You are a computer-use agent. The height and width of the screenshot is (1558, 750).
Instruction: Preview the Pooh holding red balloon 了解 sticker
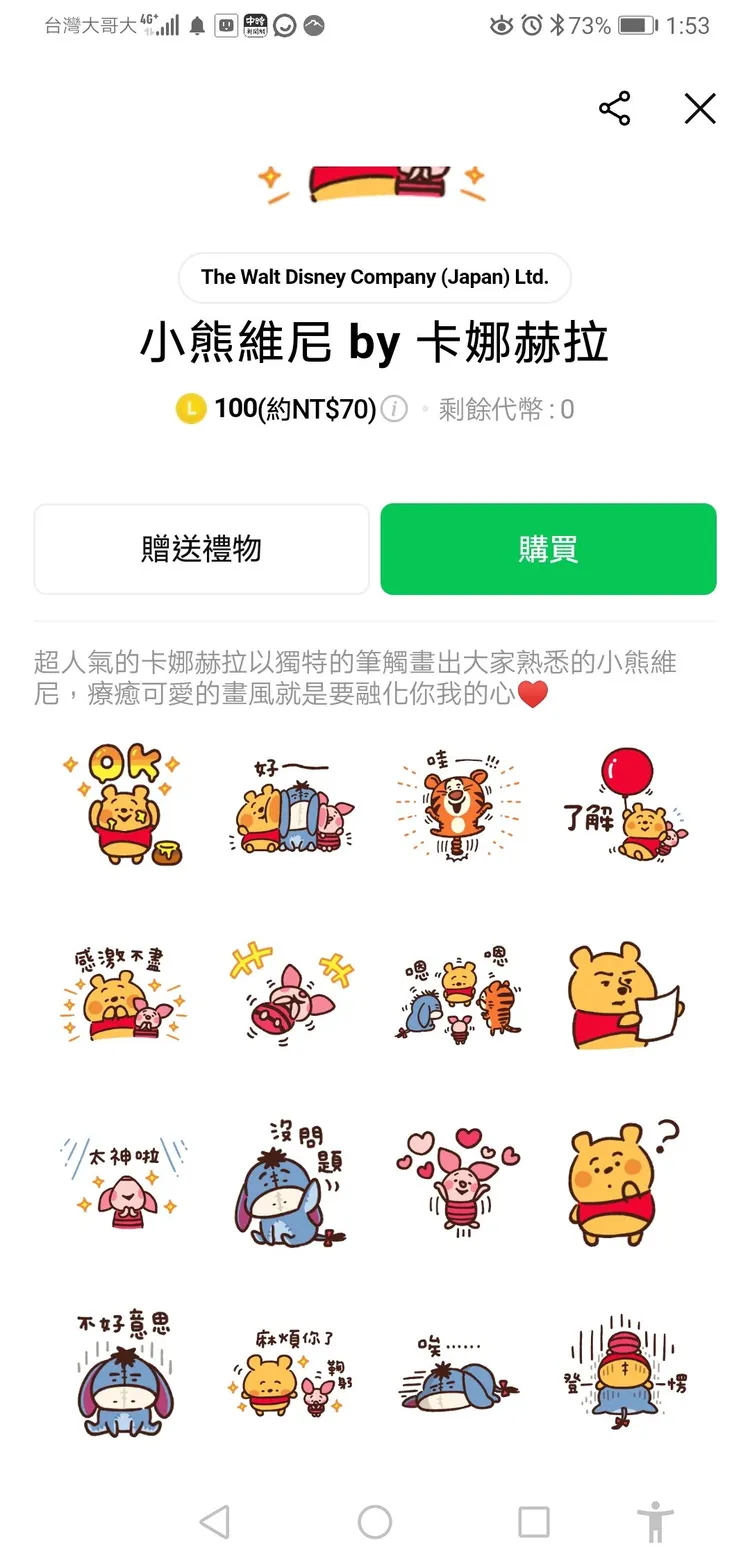[x=624, y=800]
